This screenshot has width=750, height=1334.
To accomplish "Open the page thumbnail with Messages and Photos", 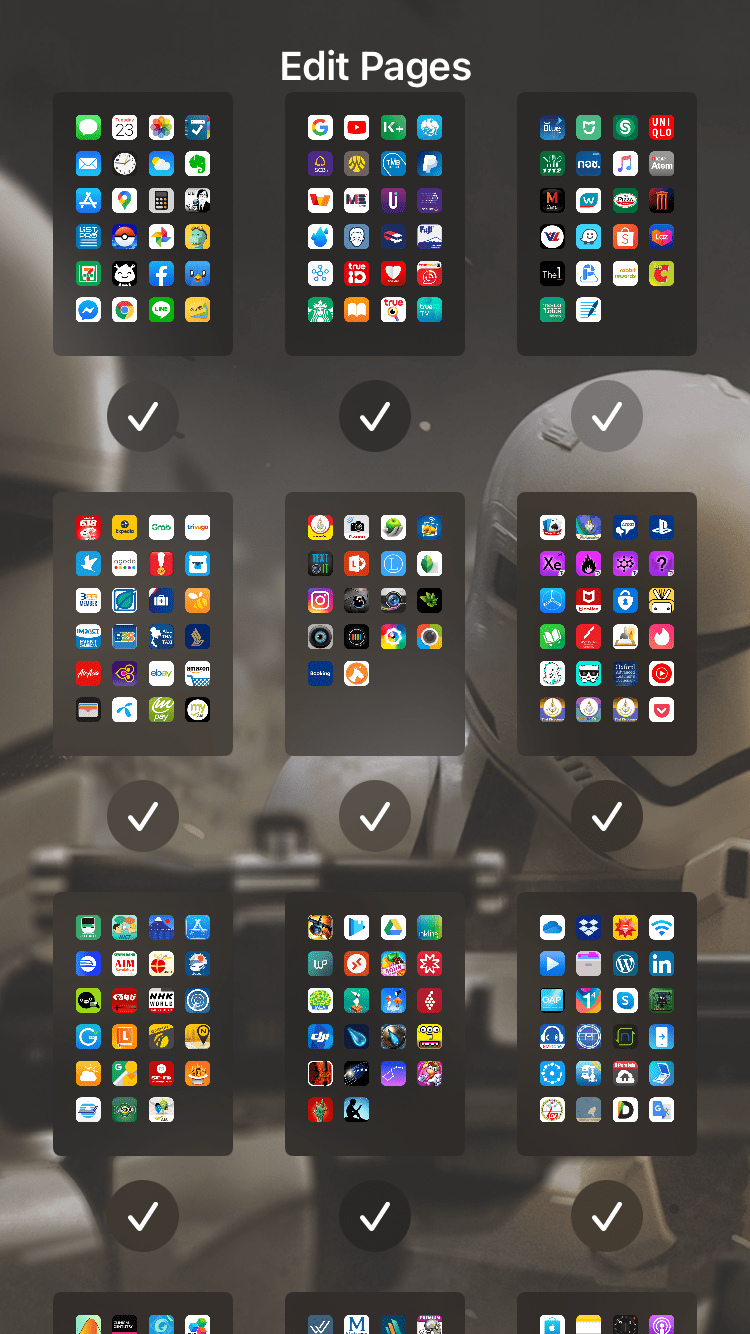I will [x=143, y=224].
